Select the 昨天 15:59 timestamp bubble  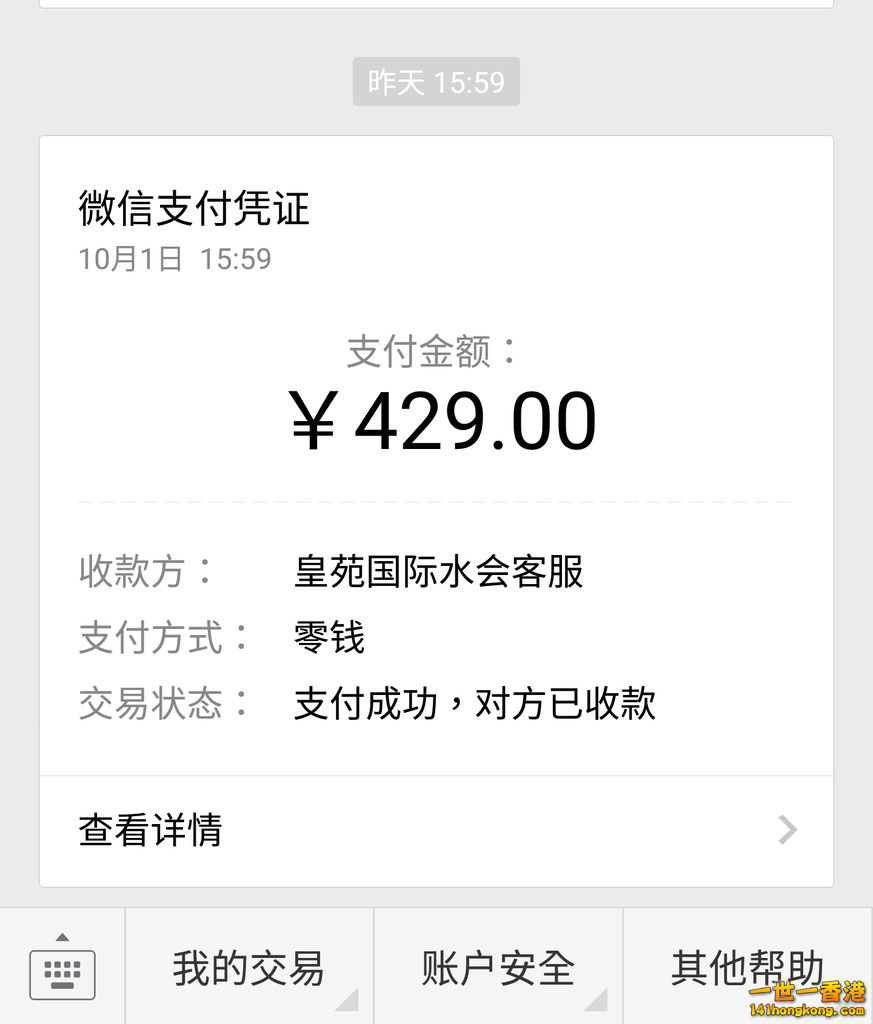click(x=436, y=82)
